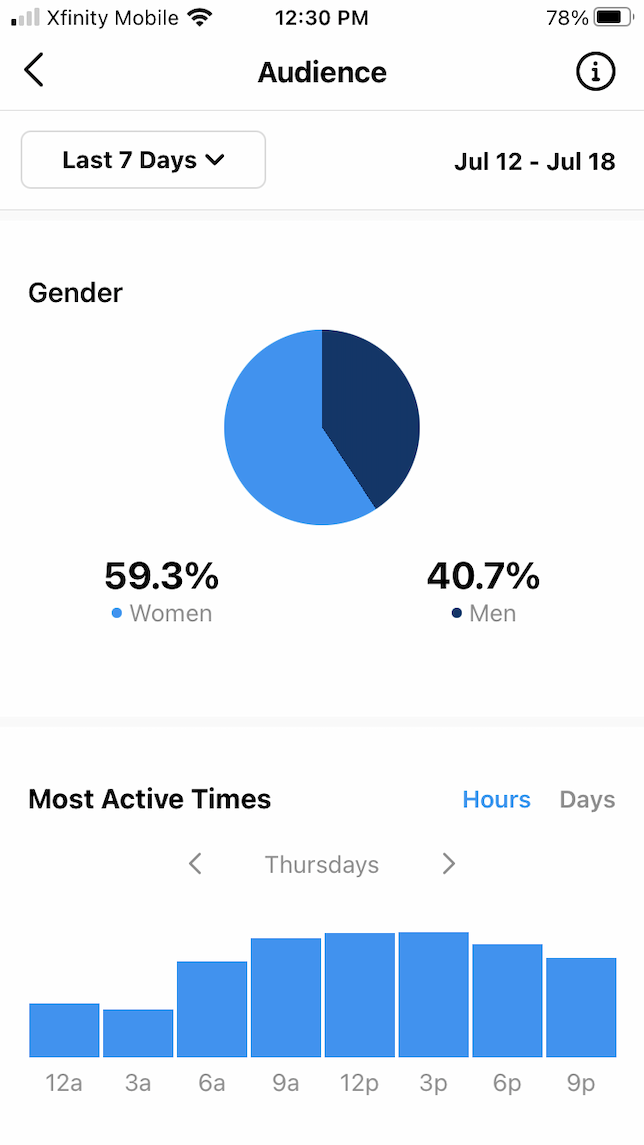Select the Hours view for active times

click(x=496, y=800)
